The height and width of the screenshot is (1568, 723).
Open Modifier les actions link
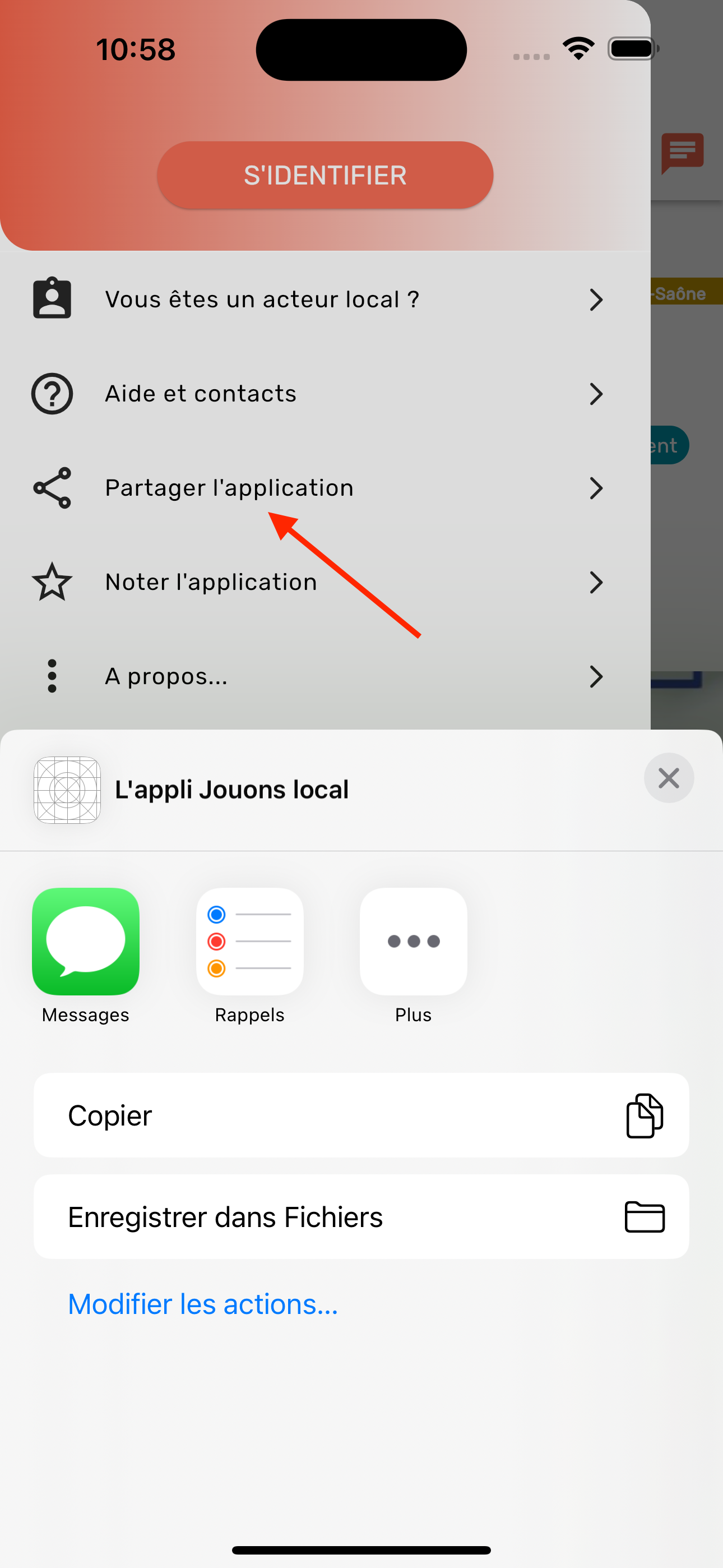203,1303
